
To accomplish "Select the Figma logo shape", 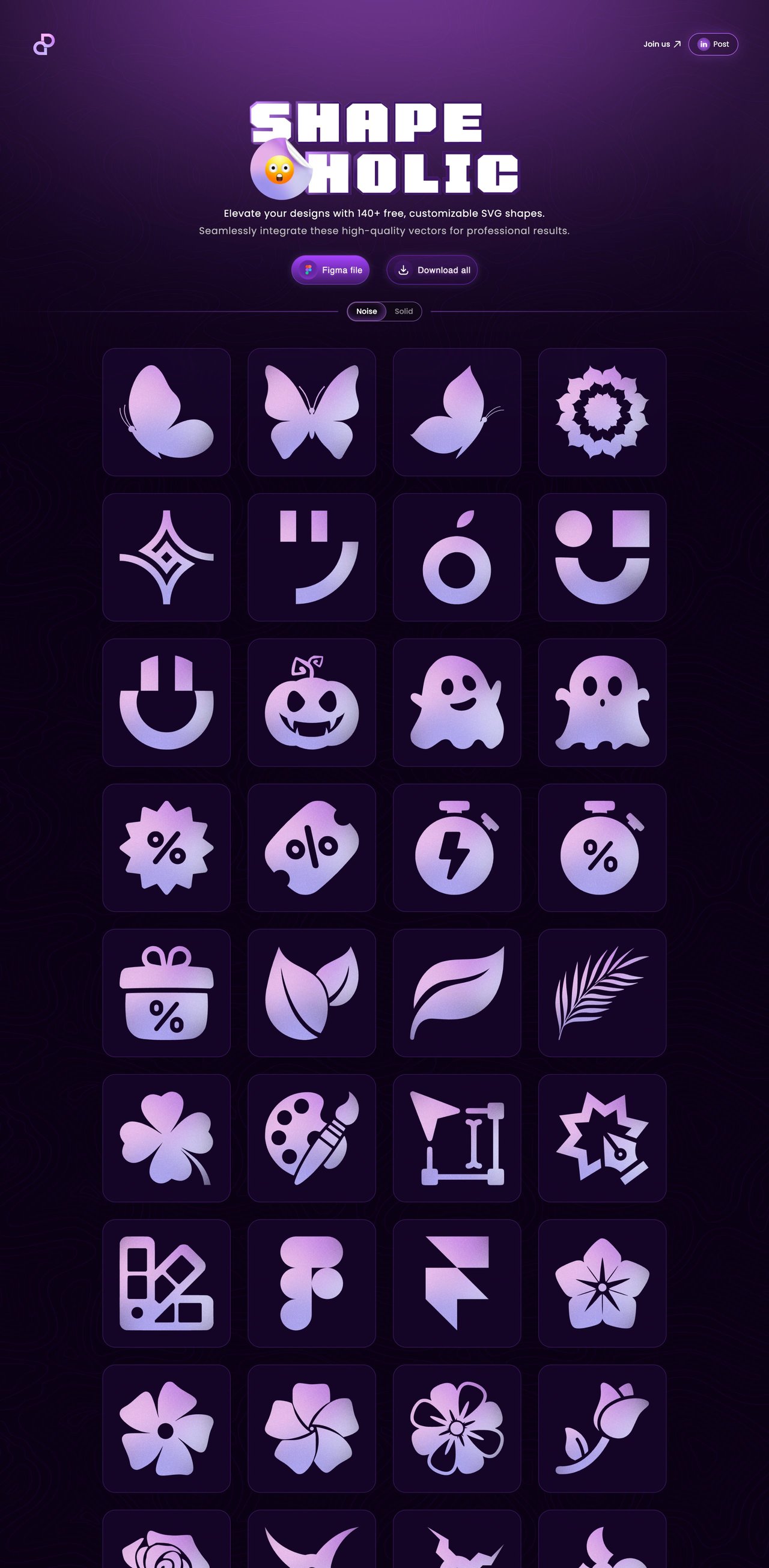I will click(x=311, y=1283).
